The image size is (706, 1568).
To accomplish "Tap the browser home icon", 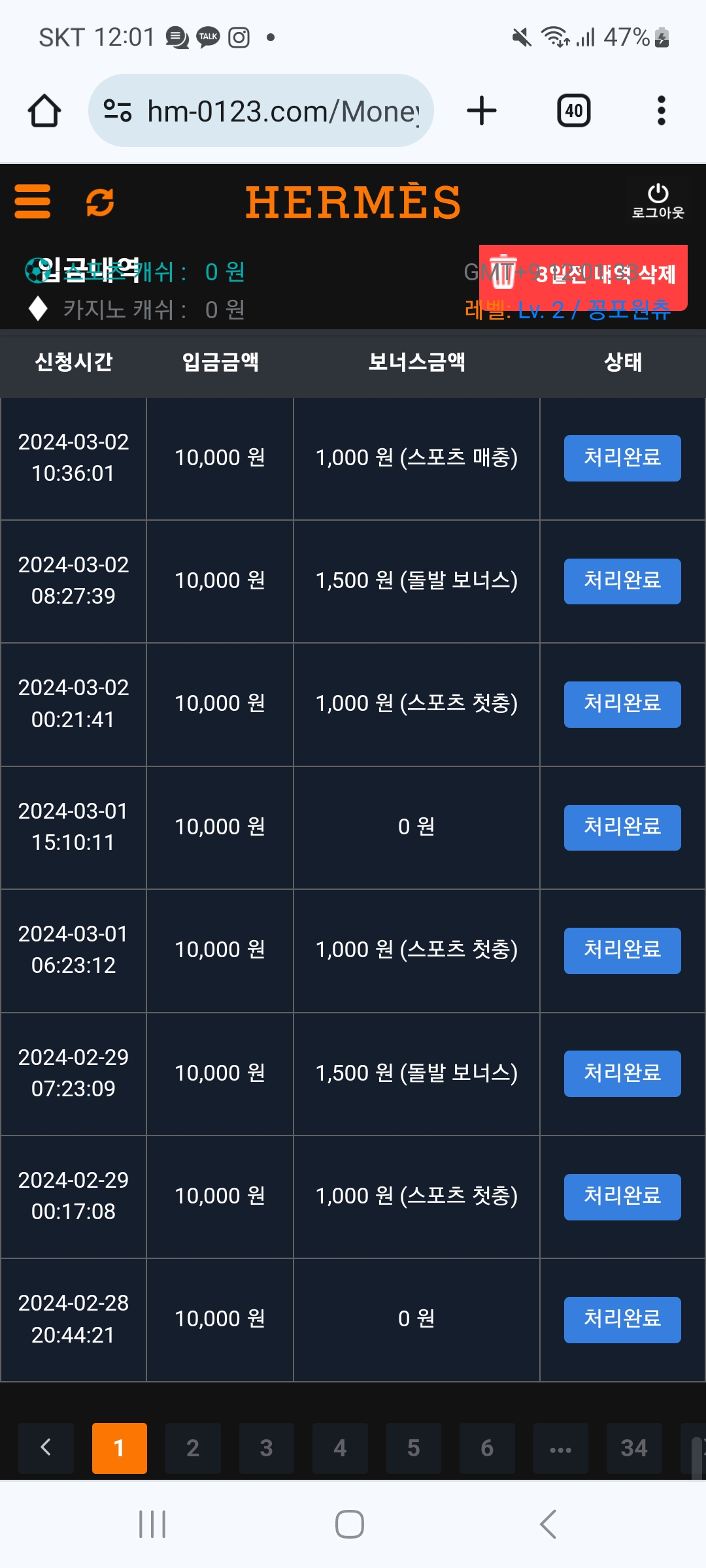I will [x=44, y=110].
